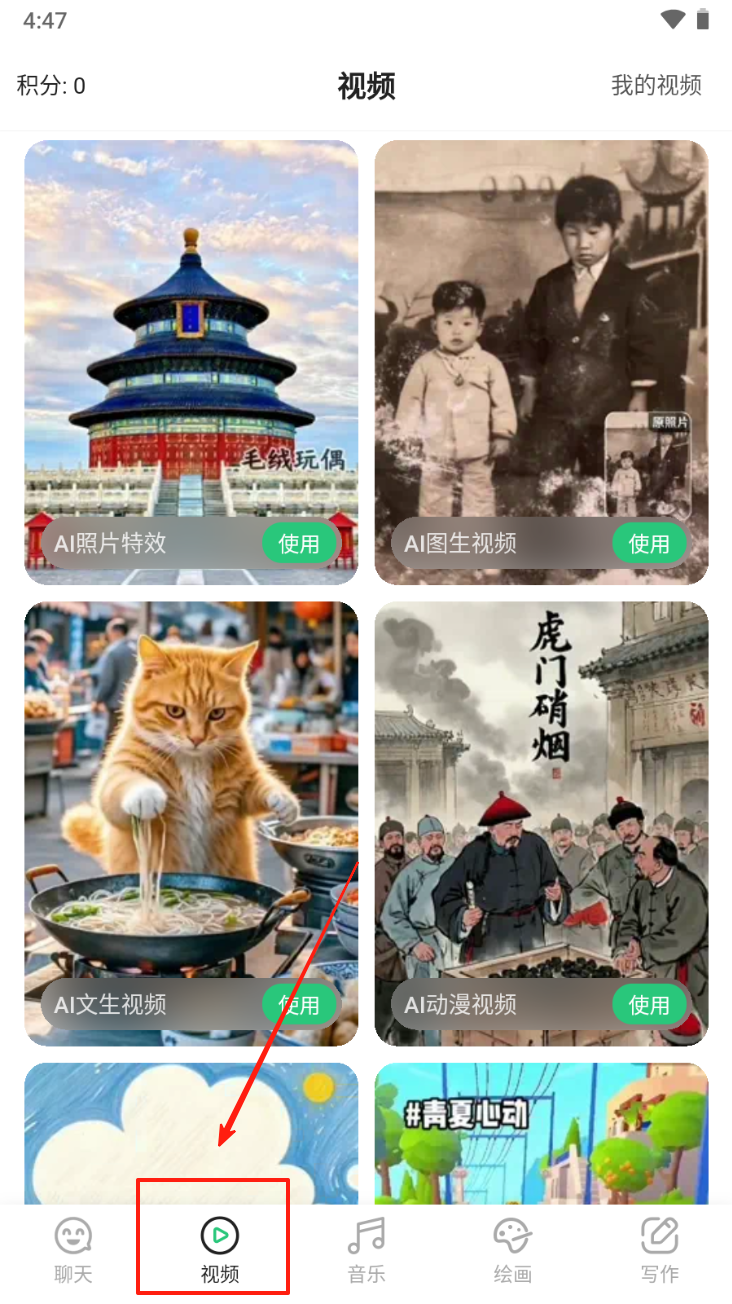Tap 使用 on the AI图生视频 card
This screenshot has width=732, height=1304.
tap(649, 544)
